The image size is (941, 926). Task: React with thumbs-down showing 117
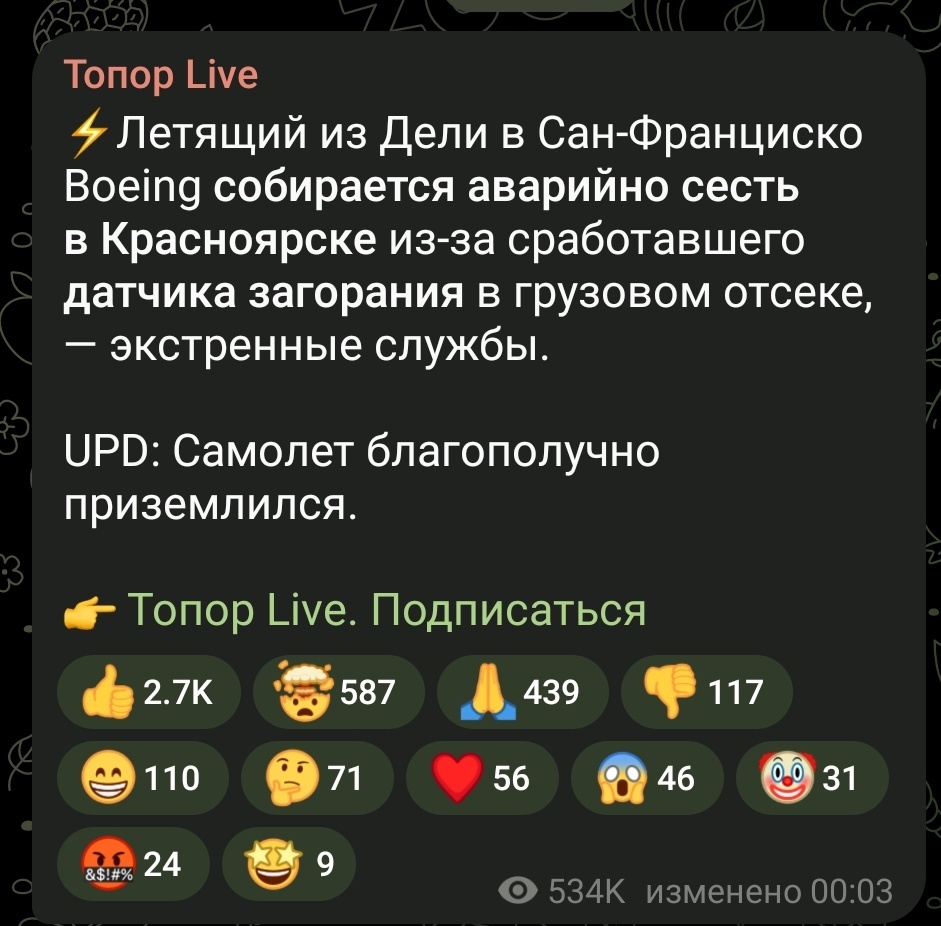point(706,691)
